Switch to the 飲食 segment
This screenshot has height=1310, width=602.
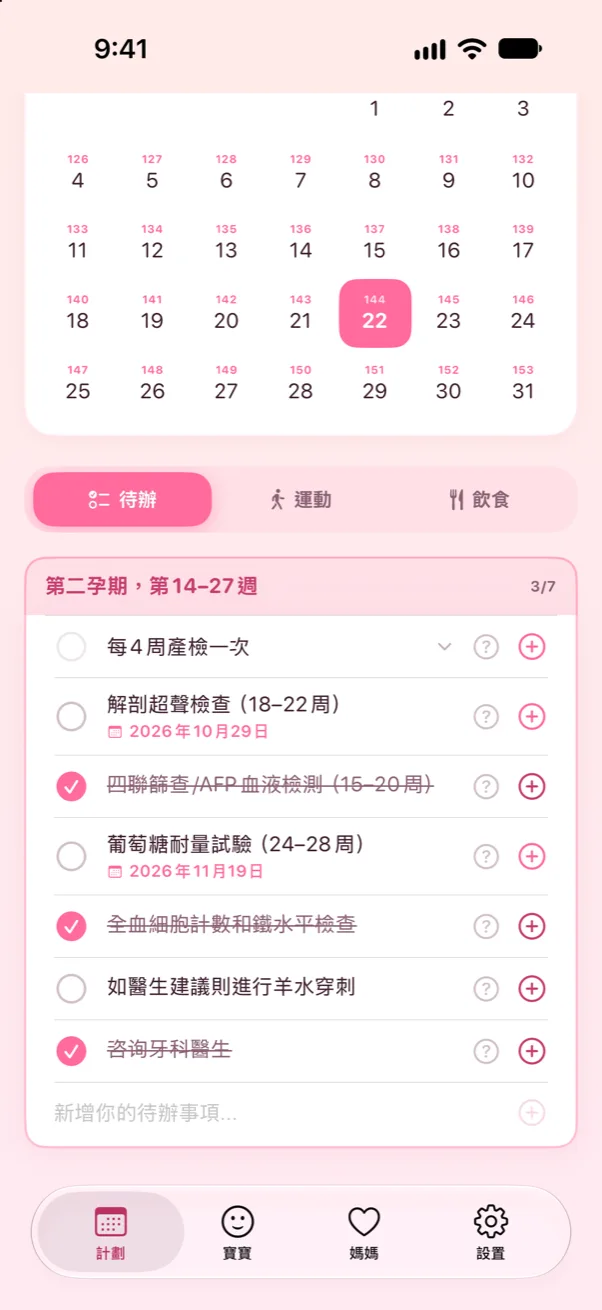[x=479, y=499]
